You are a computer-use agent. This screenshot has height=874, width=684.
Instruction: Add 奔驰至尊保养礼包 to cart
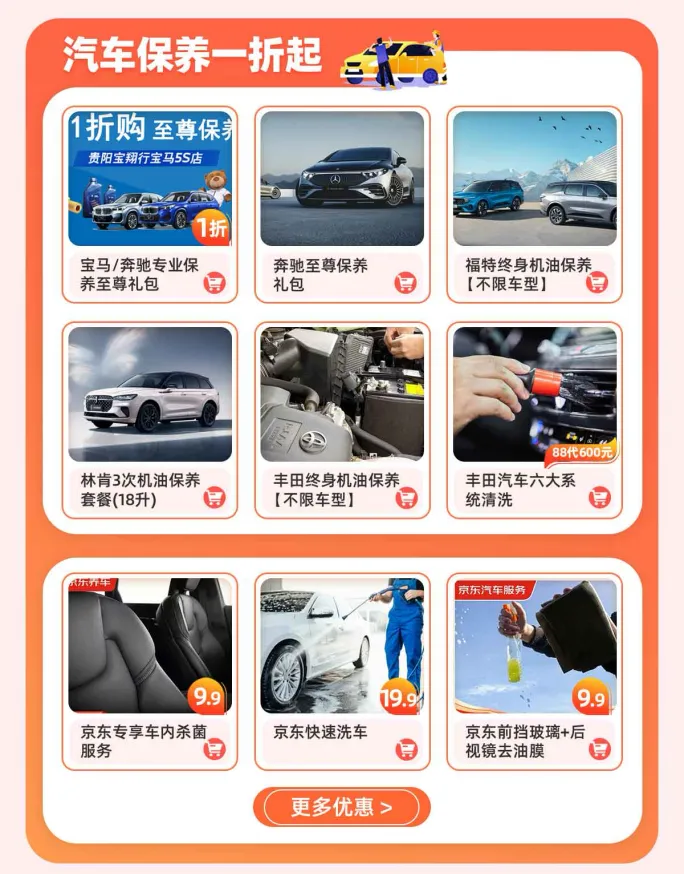[x=405, y=283]
